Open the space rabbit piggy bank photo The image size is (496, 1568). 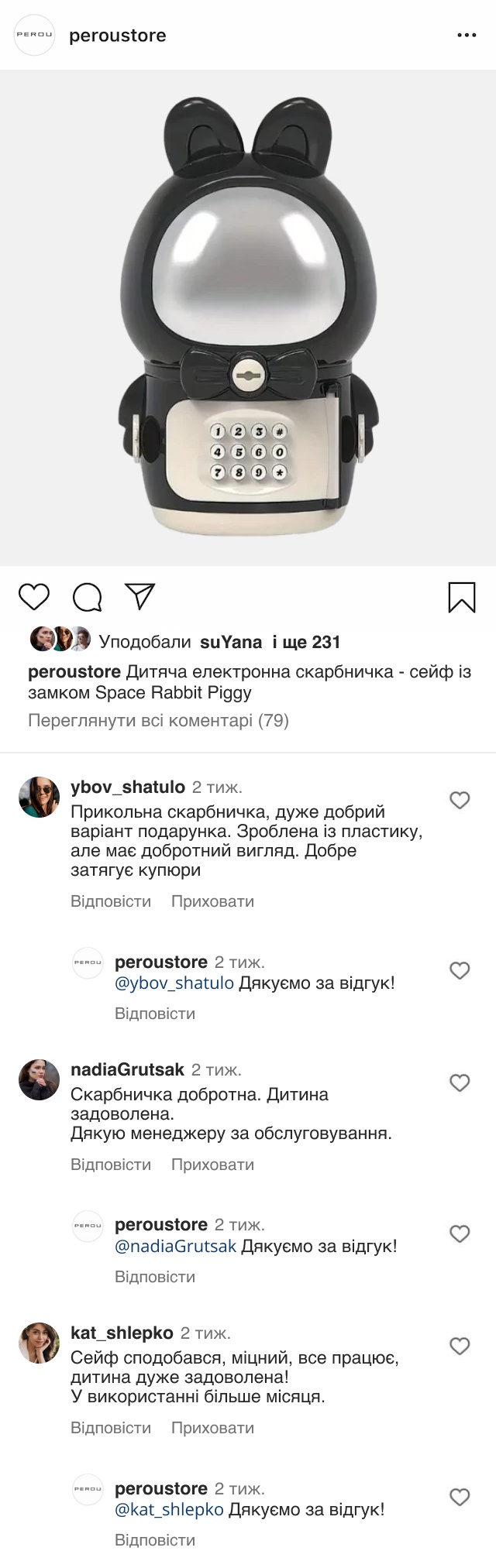point(248,317)
